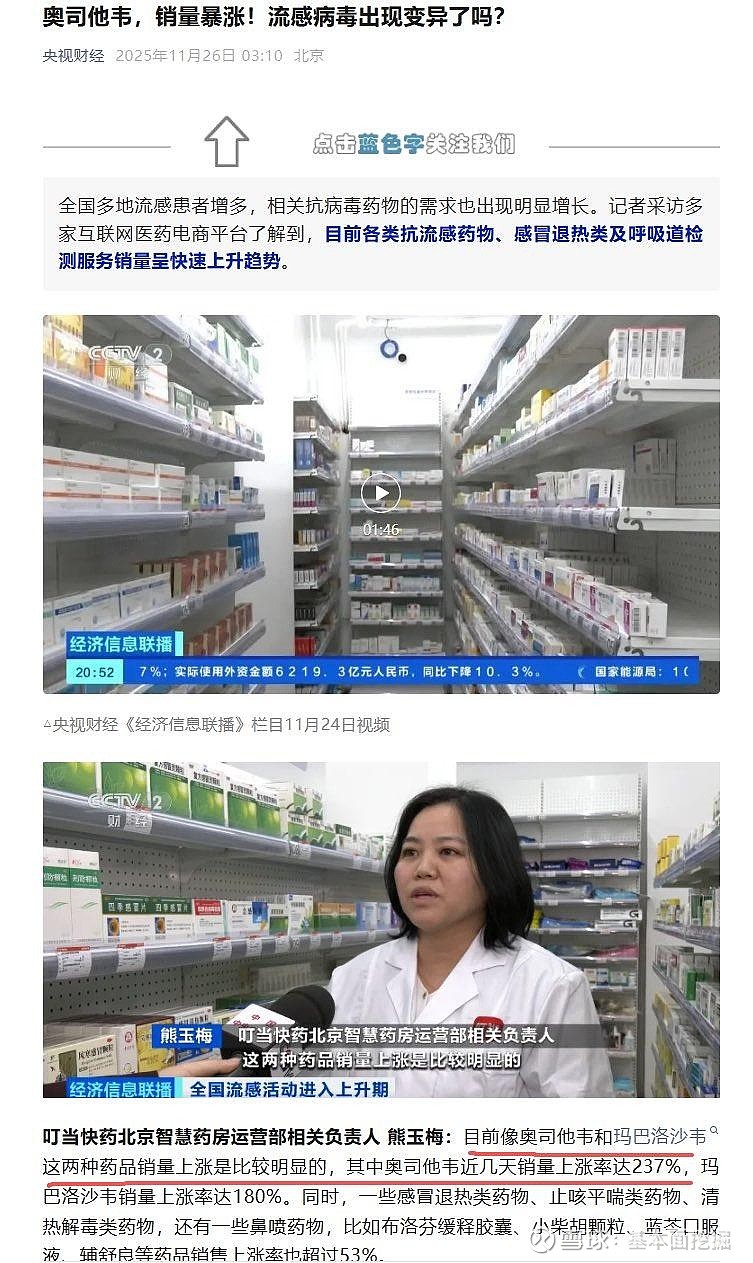Open the article headline about 奥司他韦 sales surge
Screen dimensions: 753x1263
coord(268,17)
